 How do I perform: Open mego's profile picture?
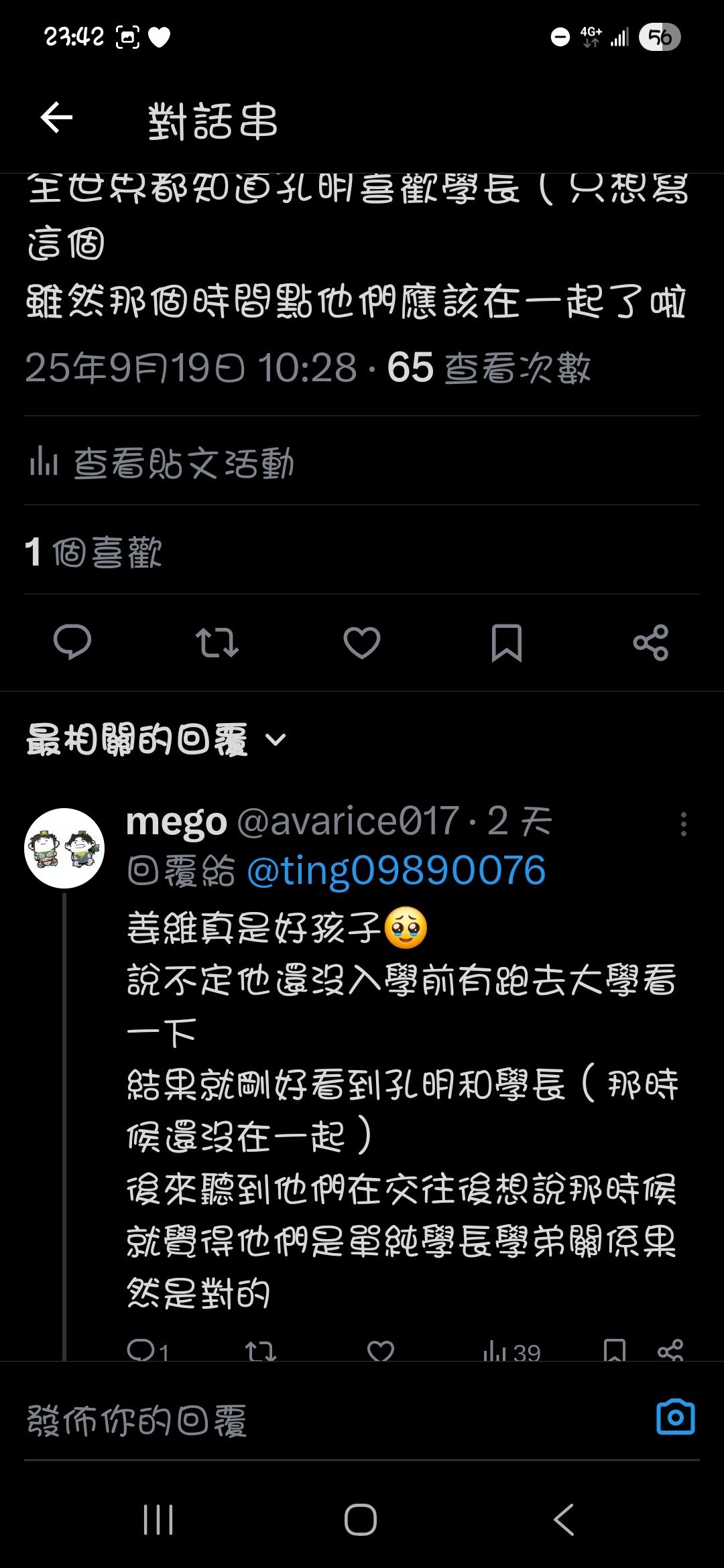64,848
